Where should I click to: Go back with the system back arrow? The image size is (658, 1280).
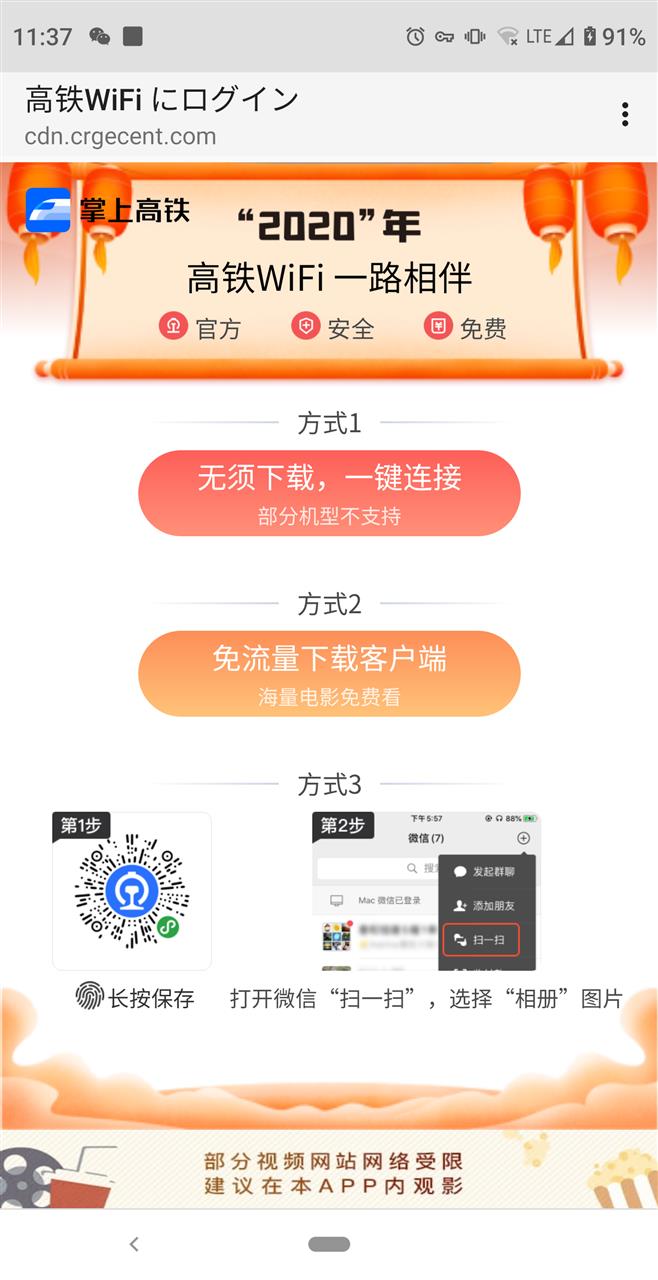click(134, 1244)
